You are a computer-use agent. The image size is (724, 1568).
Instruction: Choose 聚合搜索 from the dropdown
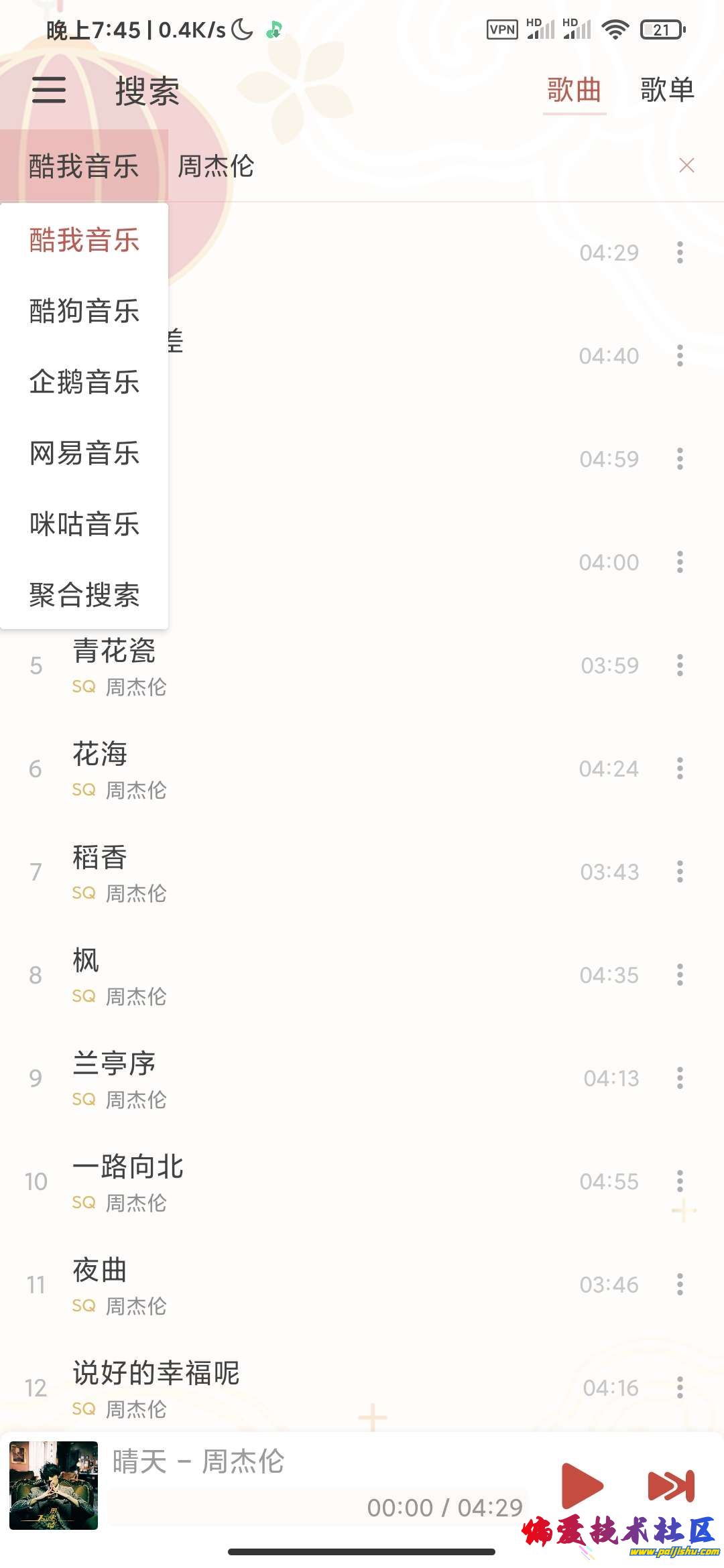point(84,595)
